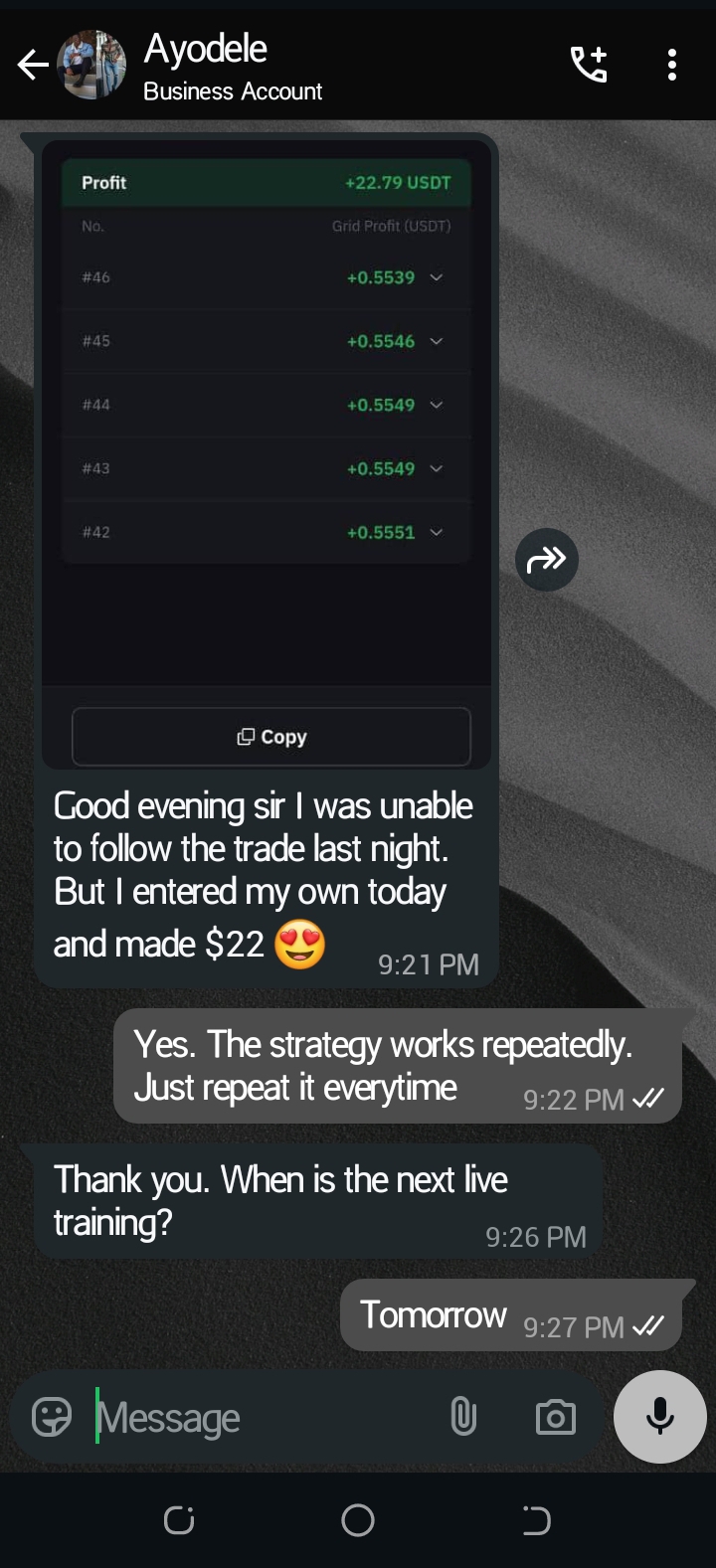The image size is (716, 1568).
Task: Record a voice message
Action: [659, 1416]
